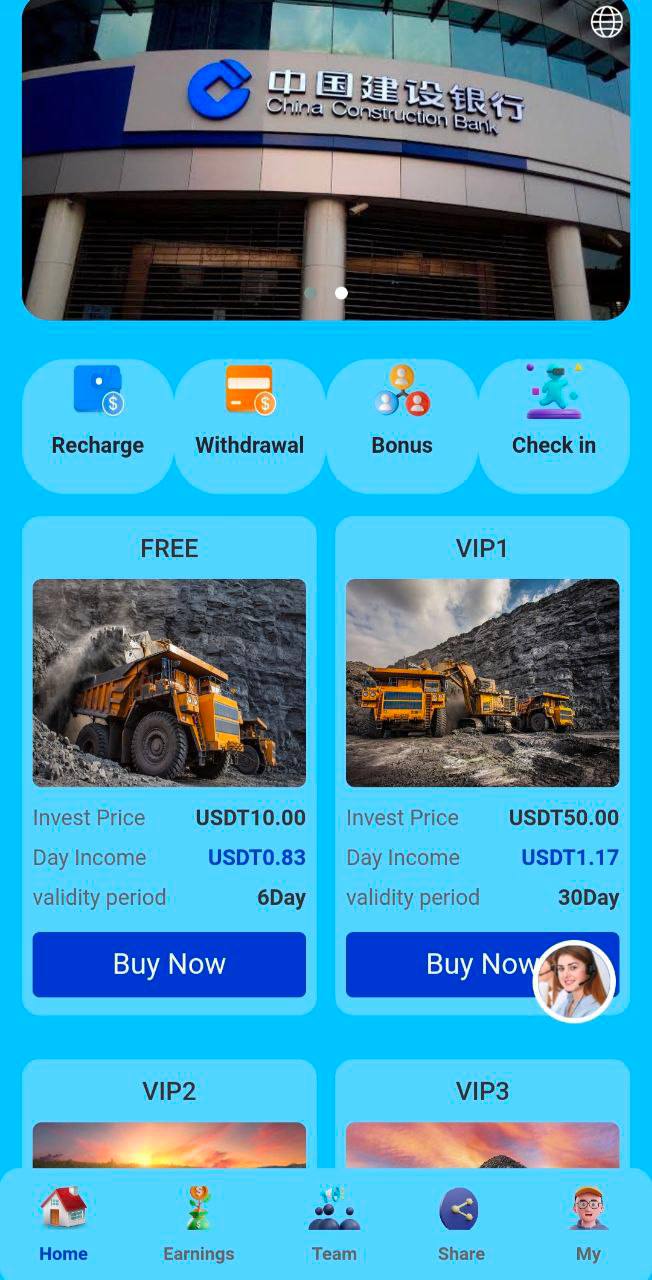Open the Recharge option
Viewport: 652px width, 1280px height.
tap(98, 425)
